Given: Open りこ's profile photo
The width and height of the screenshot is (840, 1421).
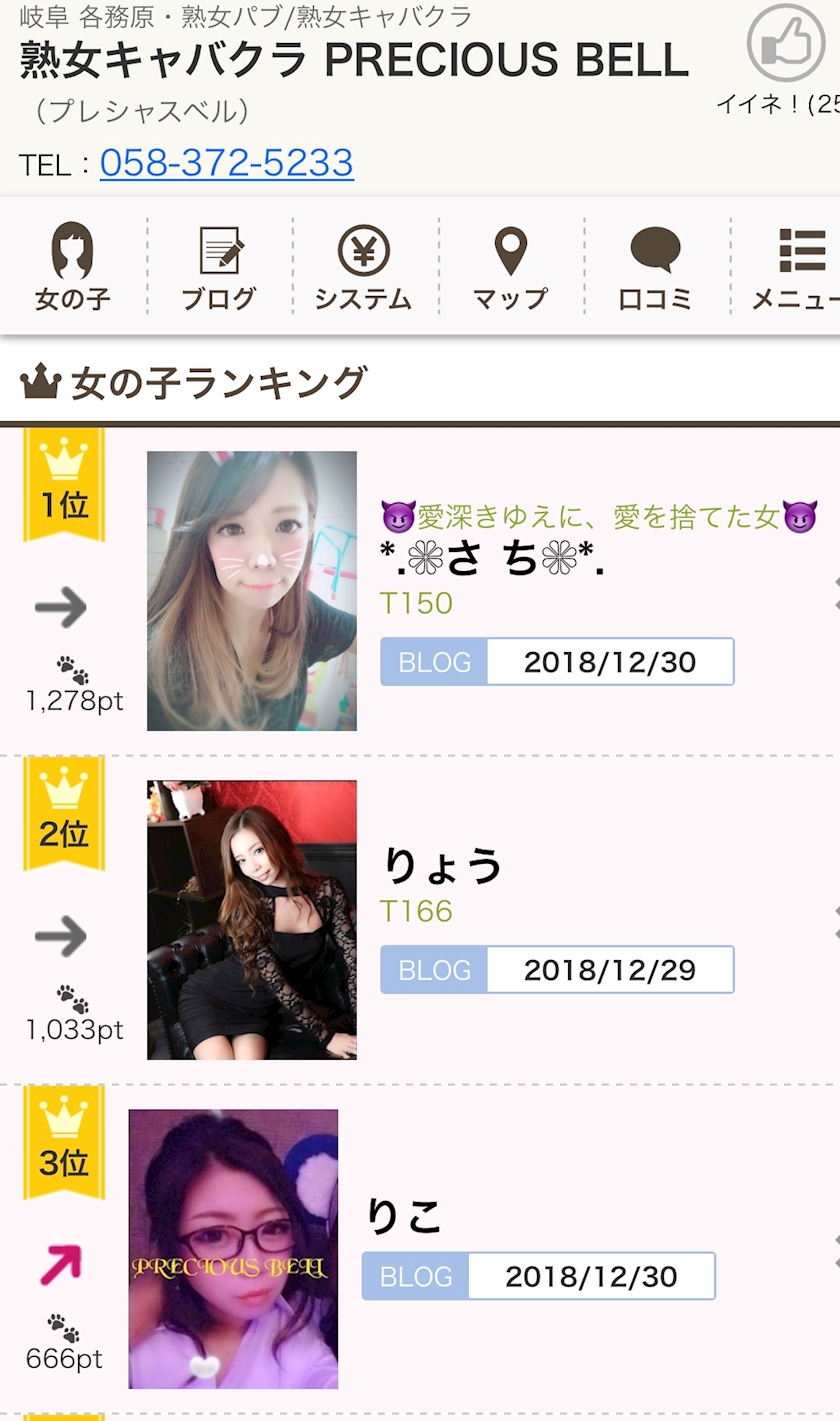Looking at the screenshot, I should 233,1249.
